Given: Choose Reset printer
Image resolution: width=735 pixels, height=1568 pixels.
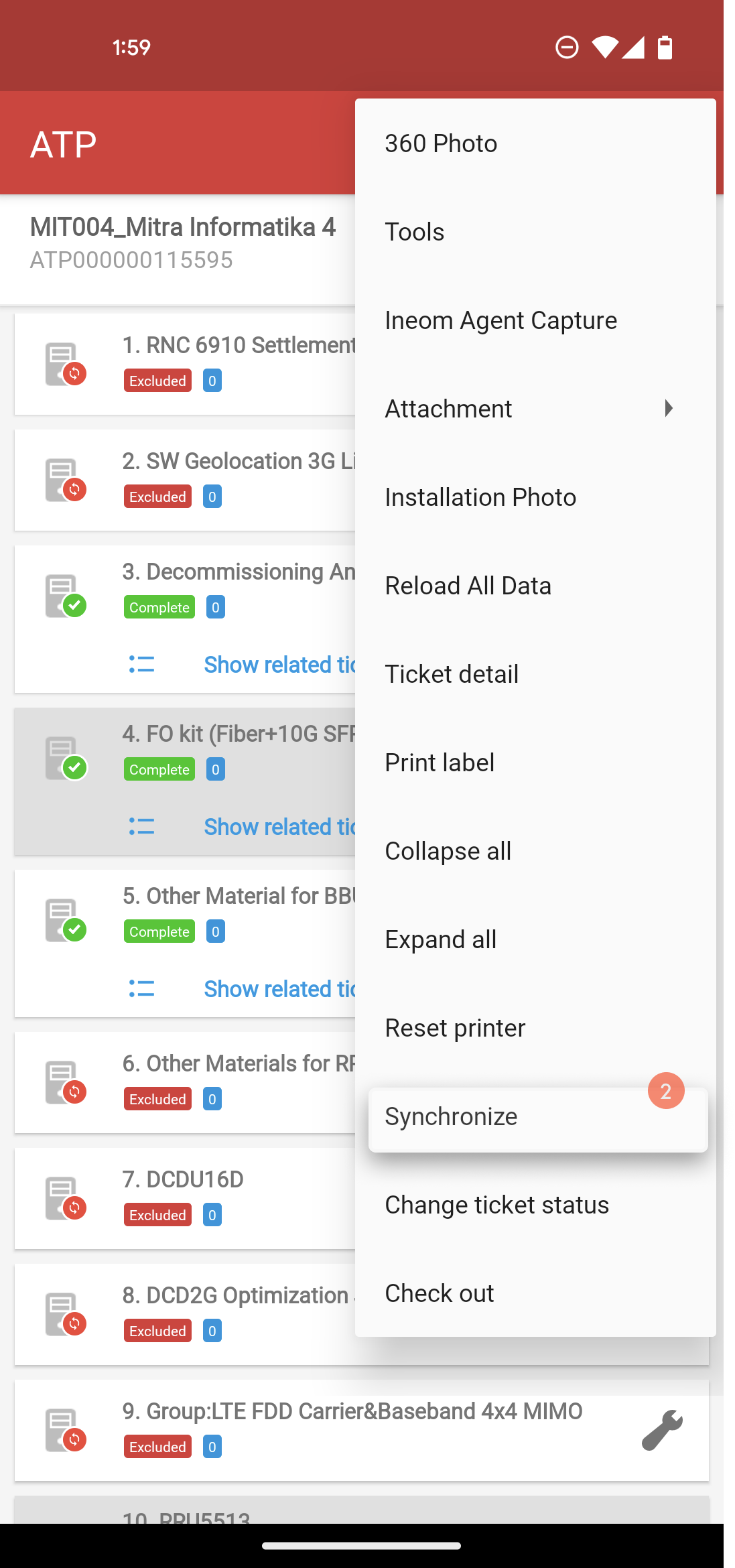Looking at the screenshot, I should tap(535, 1028).
